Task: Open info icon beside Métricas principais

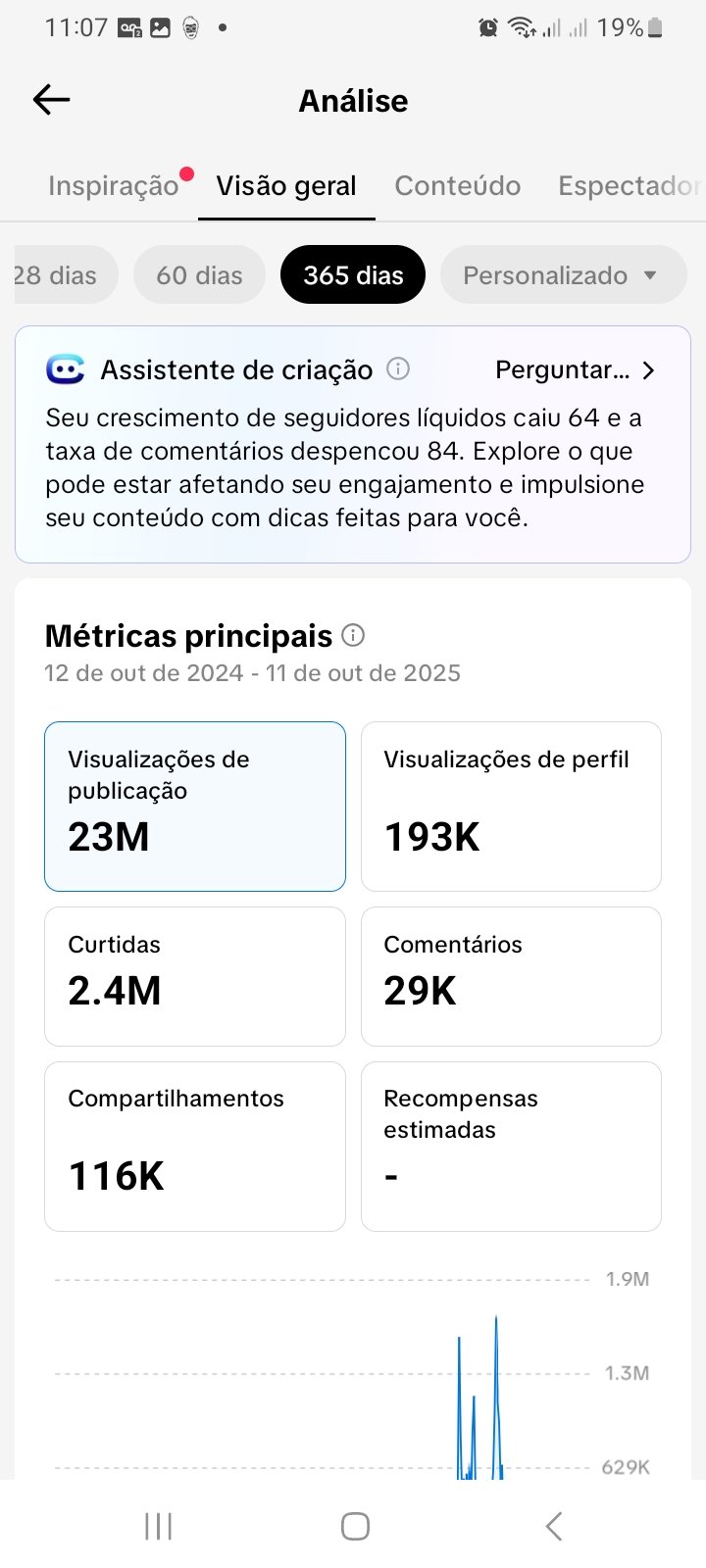Action: click(353, 636)
